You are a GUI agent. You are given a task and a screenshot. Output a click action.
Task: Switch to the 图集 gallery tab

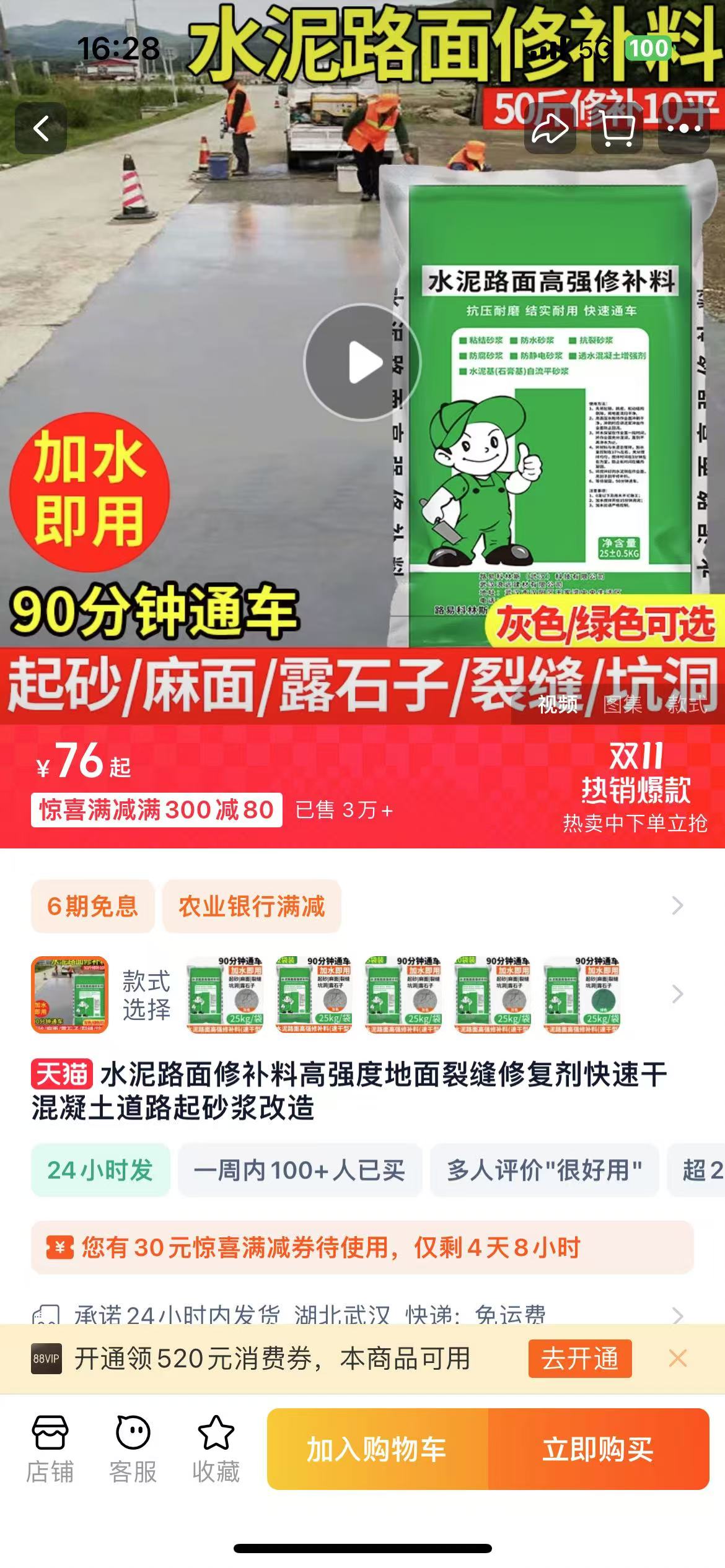pos(623,704)
